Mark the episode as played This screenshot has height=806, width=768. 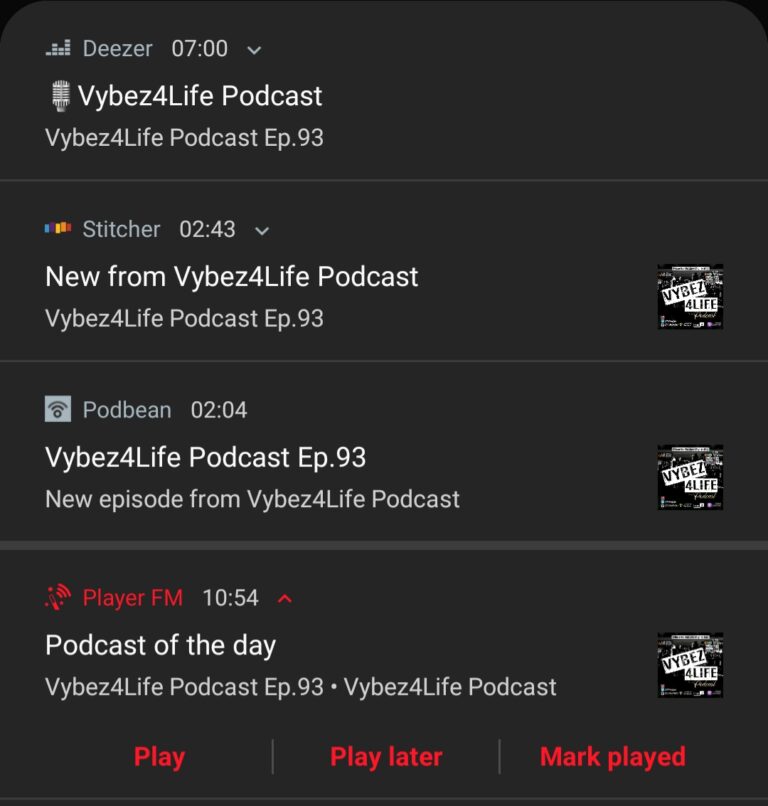coord(612,757)
